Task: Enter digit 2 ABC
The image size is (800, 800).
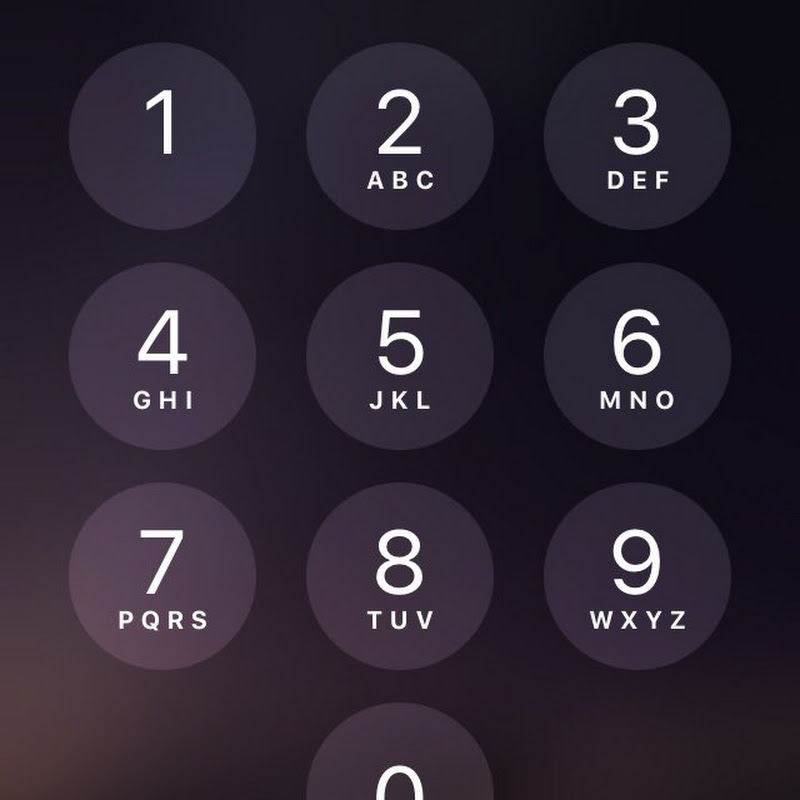Action: click(400, 136)
